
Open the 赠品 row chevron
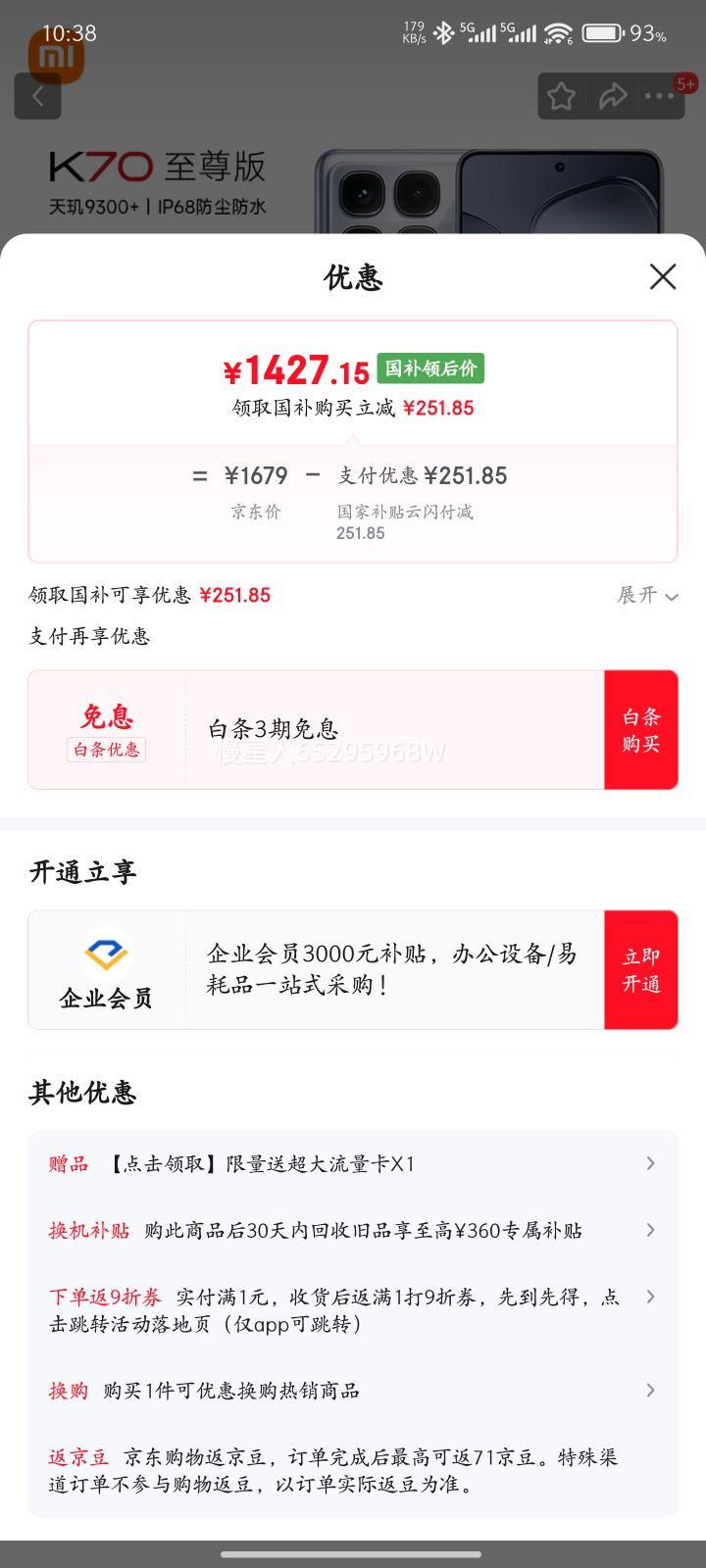tap(650, 1163)
